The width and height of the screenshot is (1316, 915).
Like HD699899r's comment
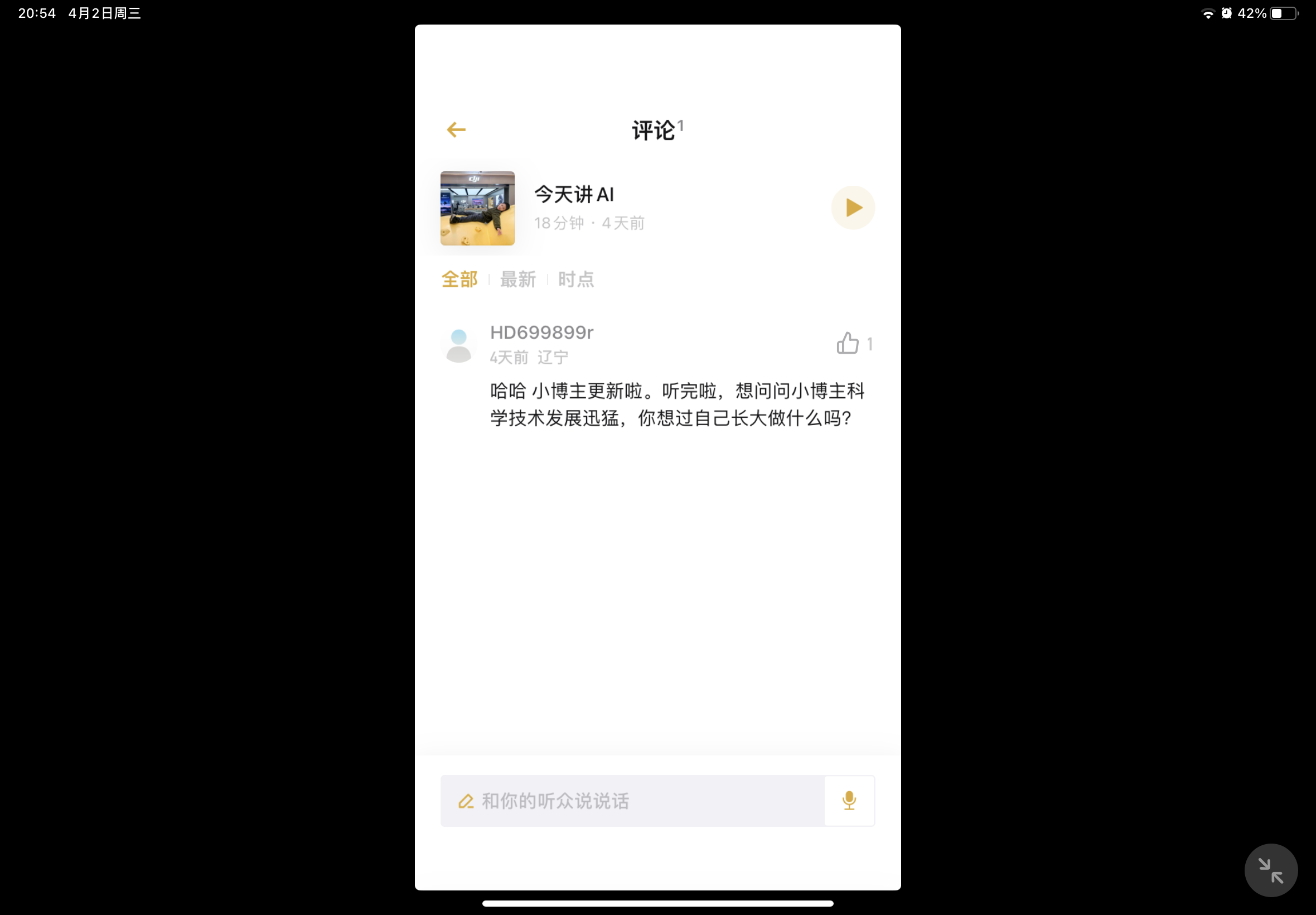(x=848, y=344)
